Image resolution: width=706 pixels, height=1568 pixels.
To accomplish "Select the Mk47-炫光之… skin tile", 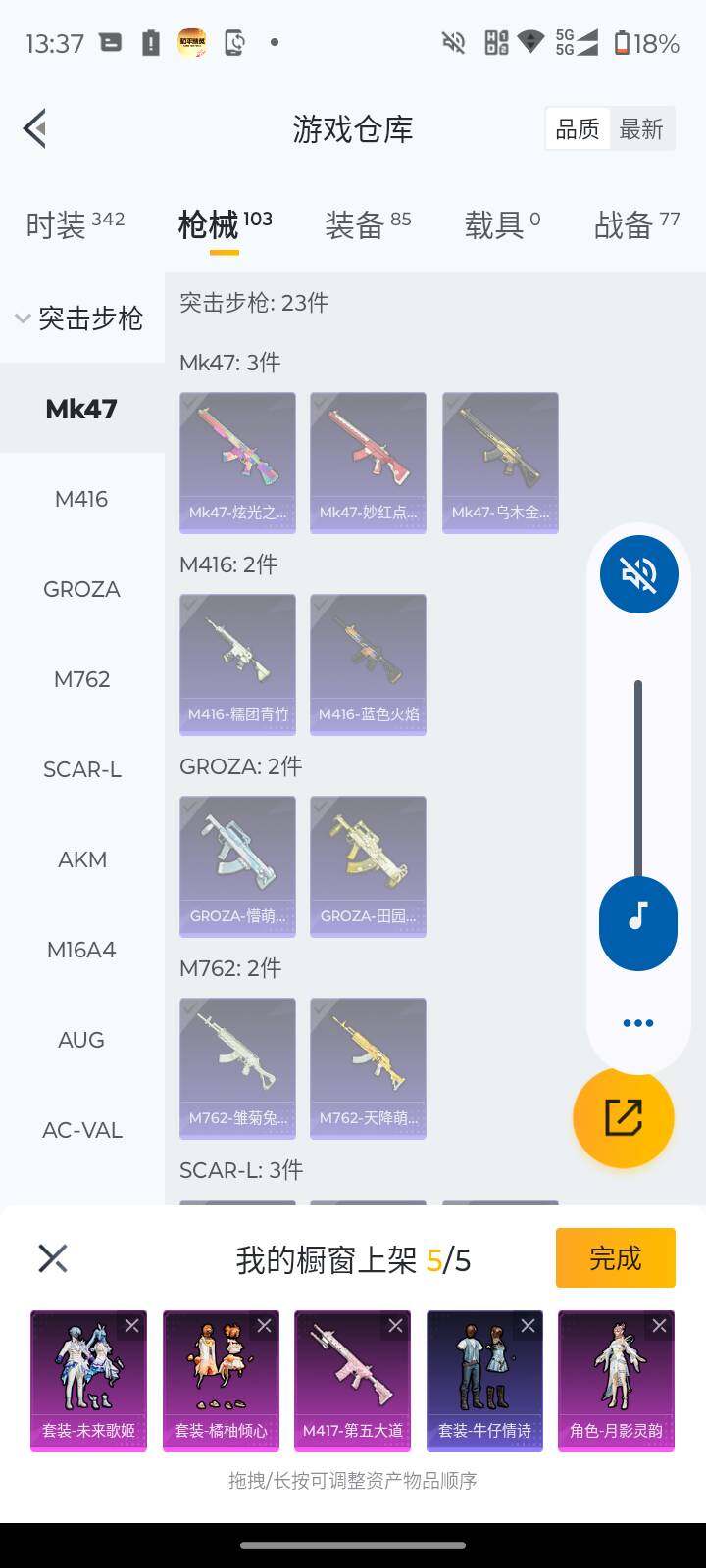I will pos(237,463).
